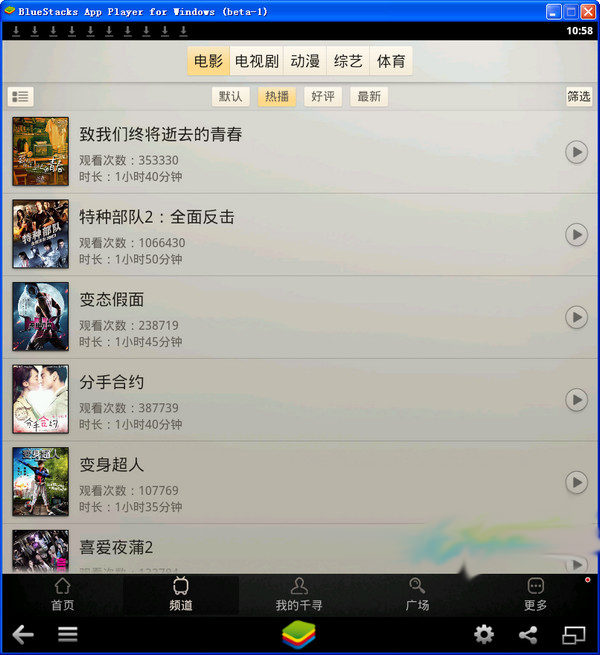
Task: Play the movie 变态假面
Action: click(576, 317)
